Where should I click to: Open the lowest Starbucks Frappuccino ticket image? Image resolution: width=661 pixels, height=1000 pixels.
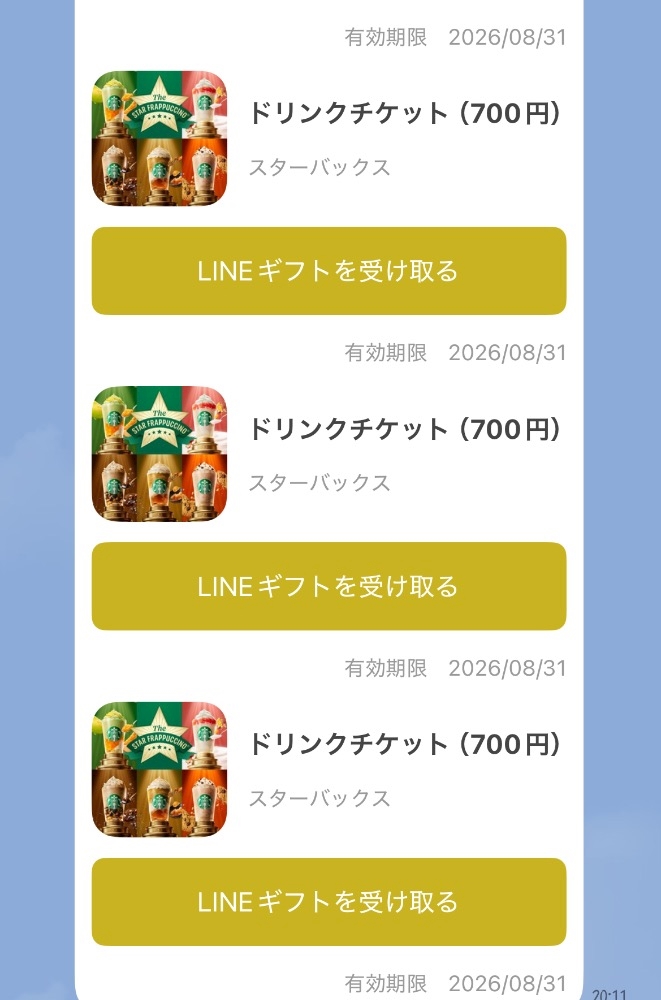160,769
